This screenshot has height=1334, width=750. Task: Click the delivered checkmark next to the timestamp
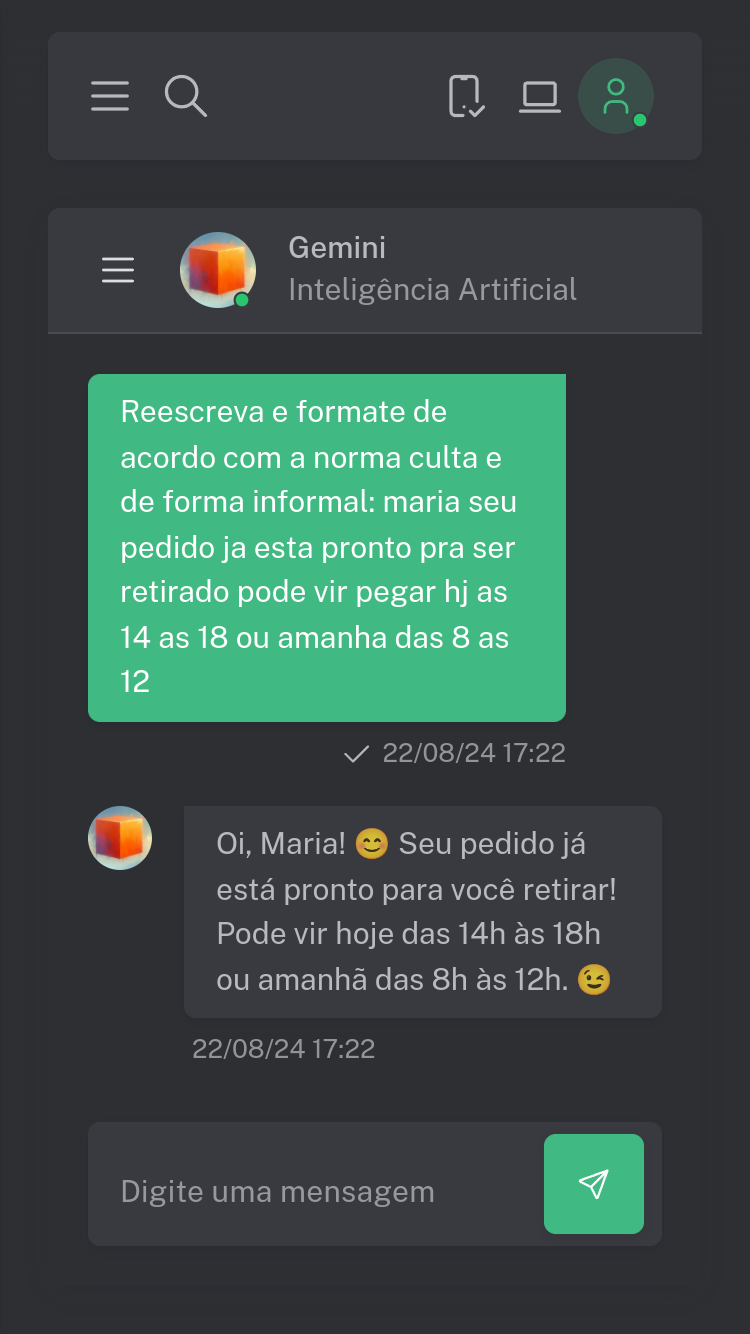(357, 753)
